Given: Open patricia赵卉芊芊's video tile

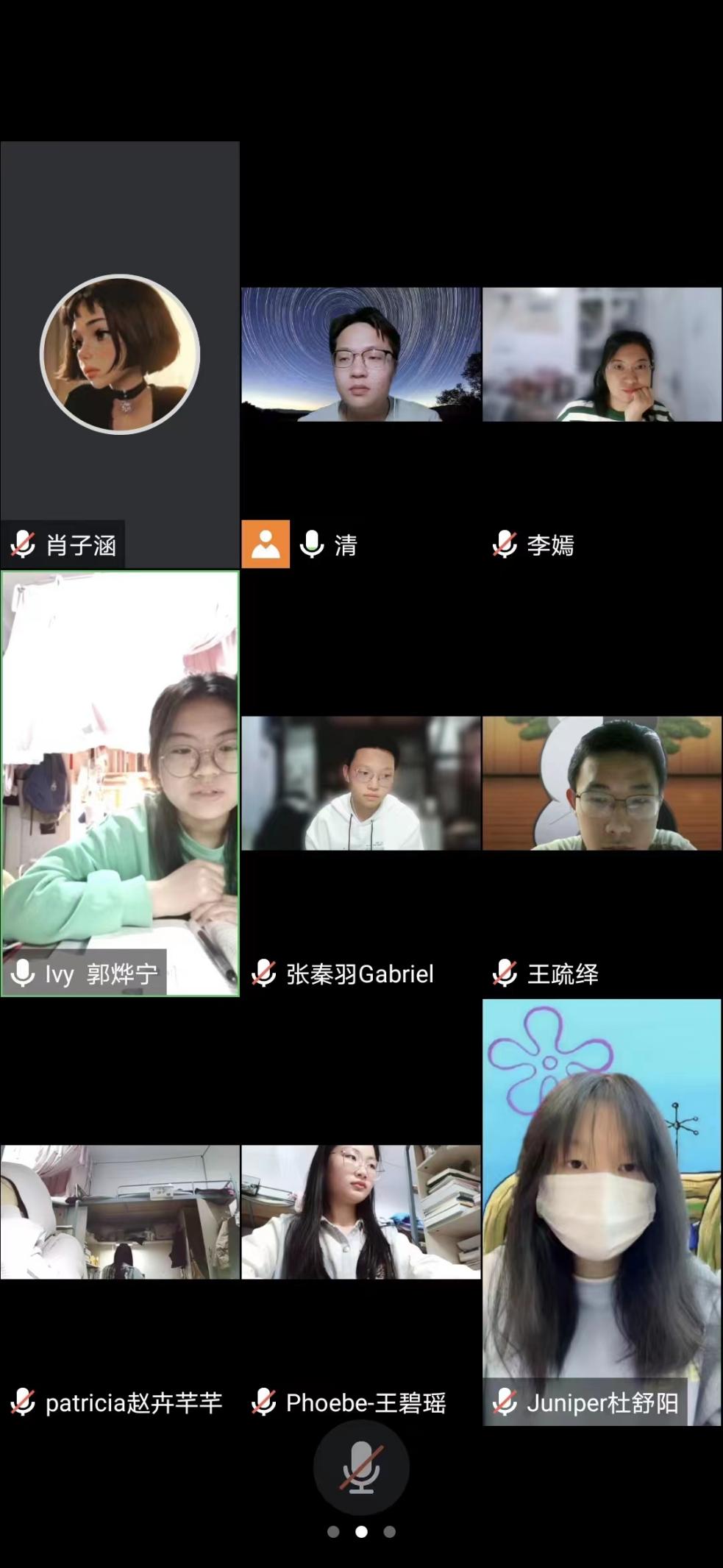Looking at the screenshot, I should 120,1212.
